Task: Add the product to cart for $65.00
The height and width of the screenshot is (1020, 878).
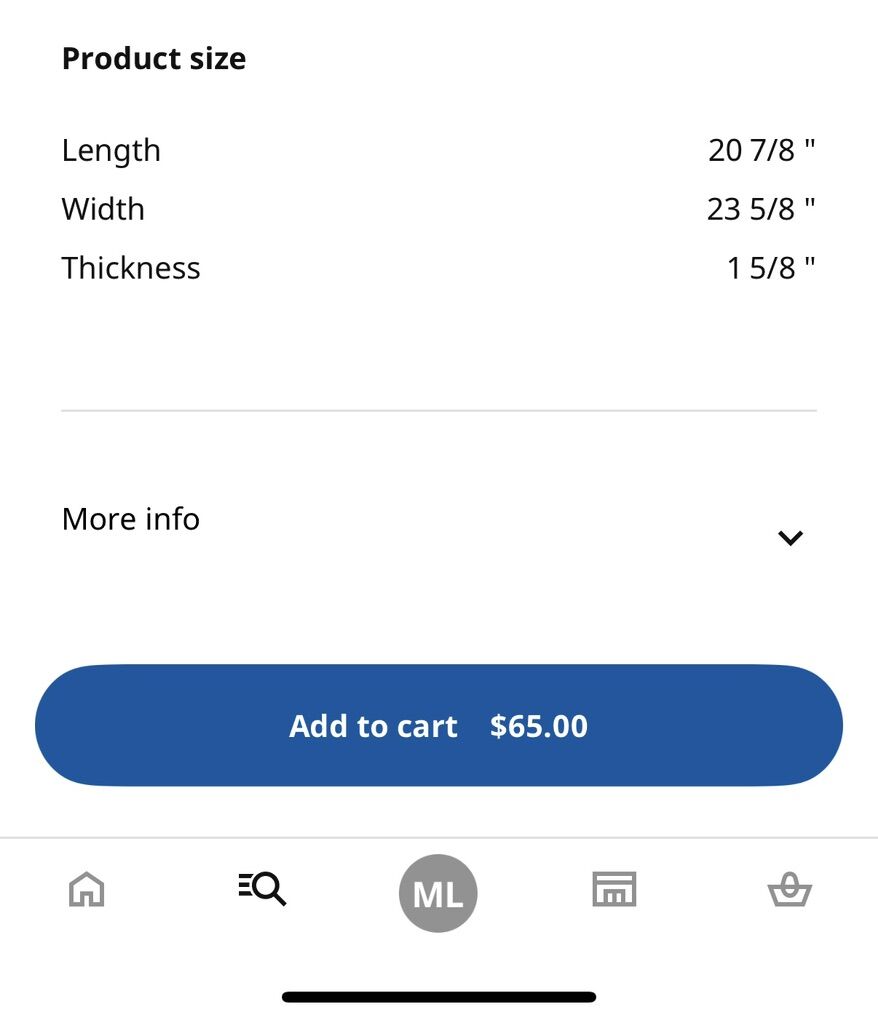Action: click(438, 726)
